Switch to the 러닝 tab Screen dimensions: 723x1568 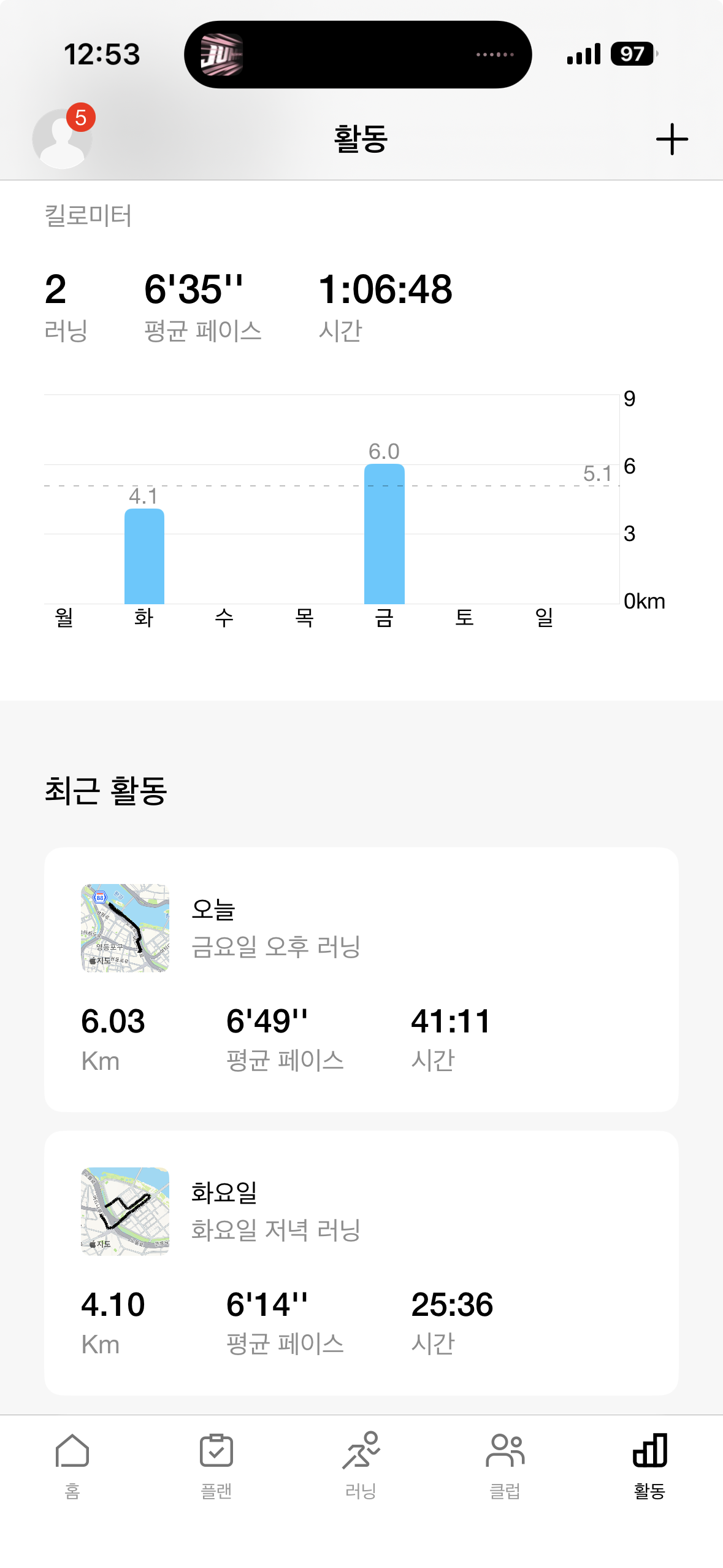[361, 1465]
